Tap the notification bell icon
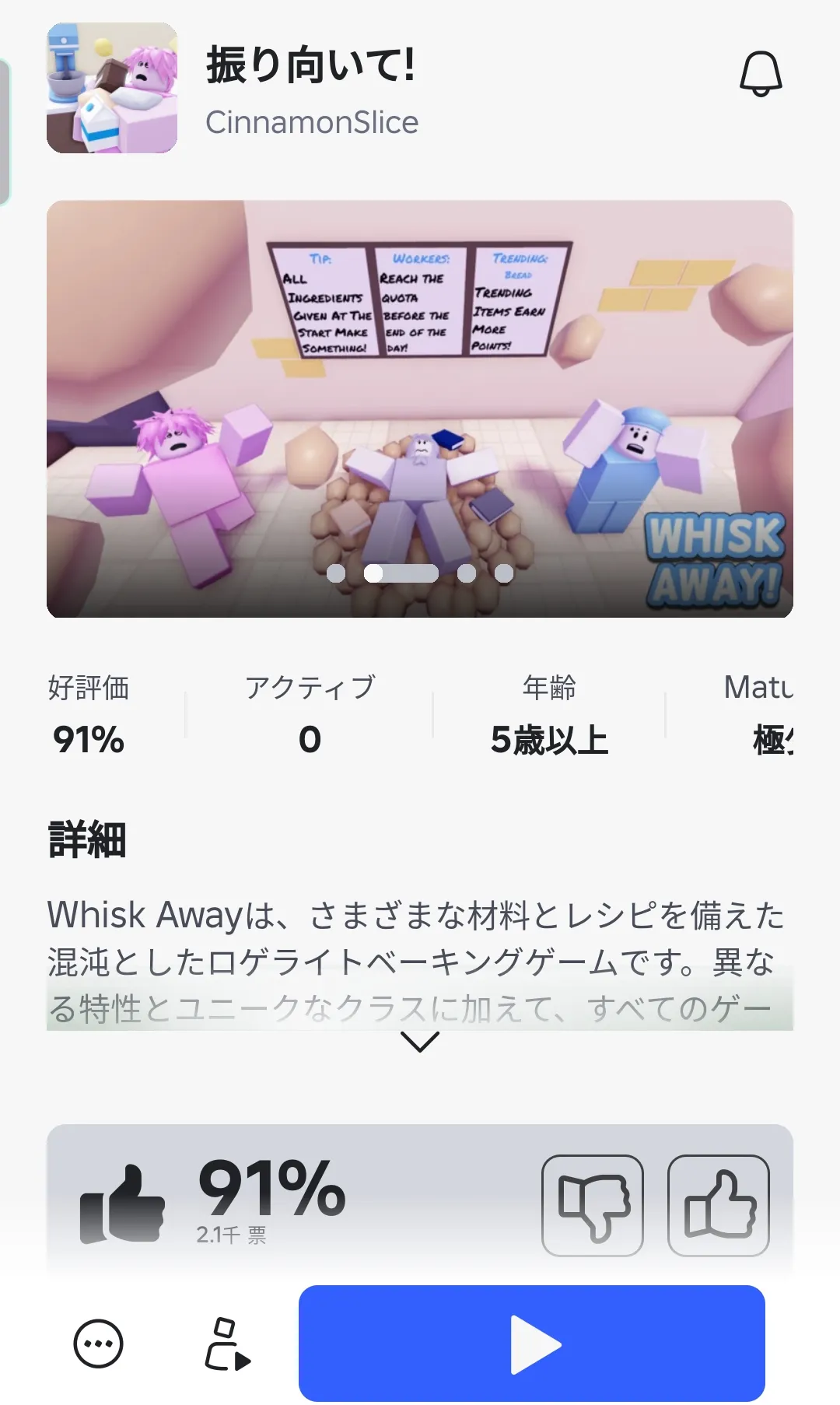Viewport: 840px width, 1405px height. click(760, 74)
